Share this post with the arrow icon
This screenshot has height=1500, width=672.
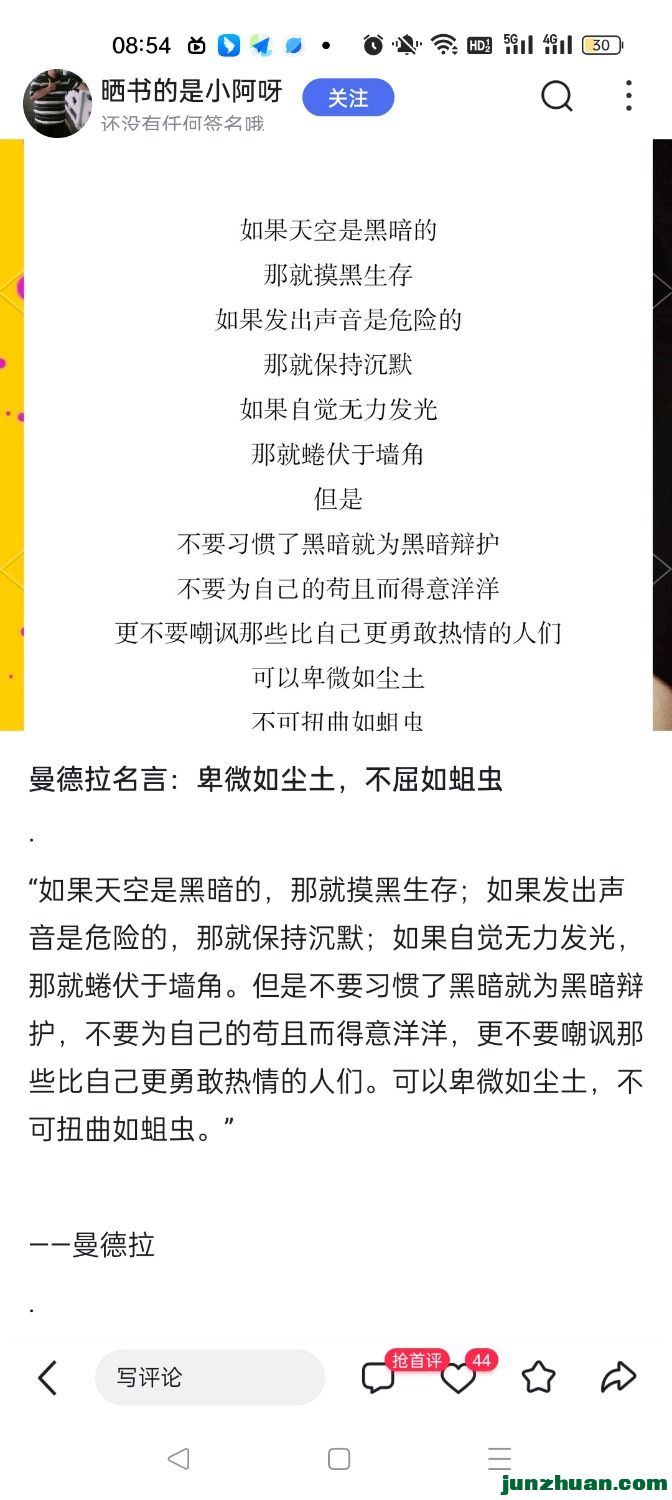point(618,1378)
